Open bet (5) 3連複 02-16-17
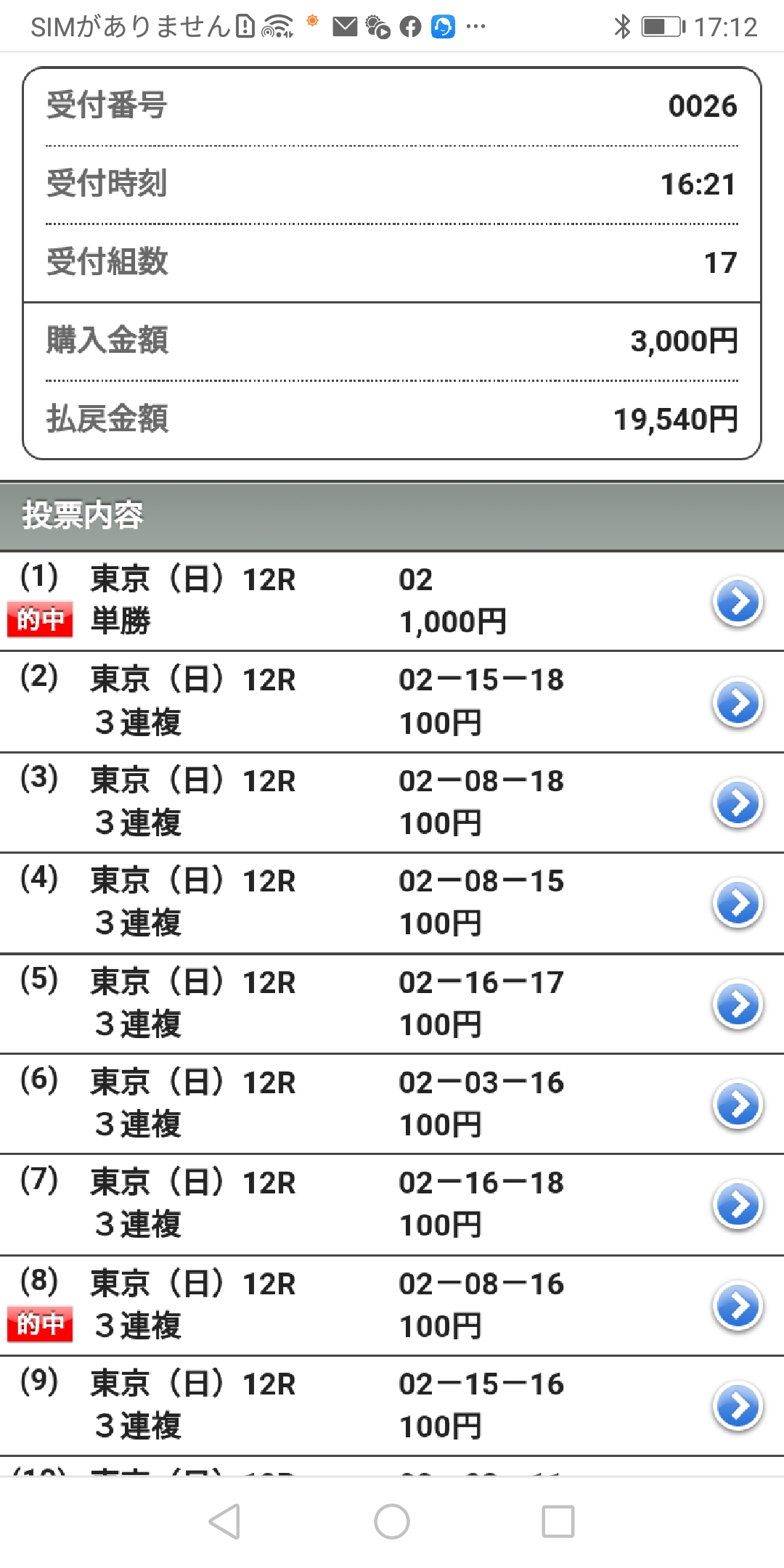 tap(738, 1004)
